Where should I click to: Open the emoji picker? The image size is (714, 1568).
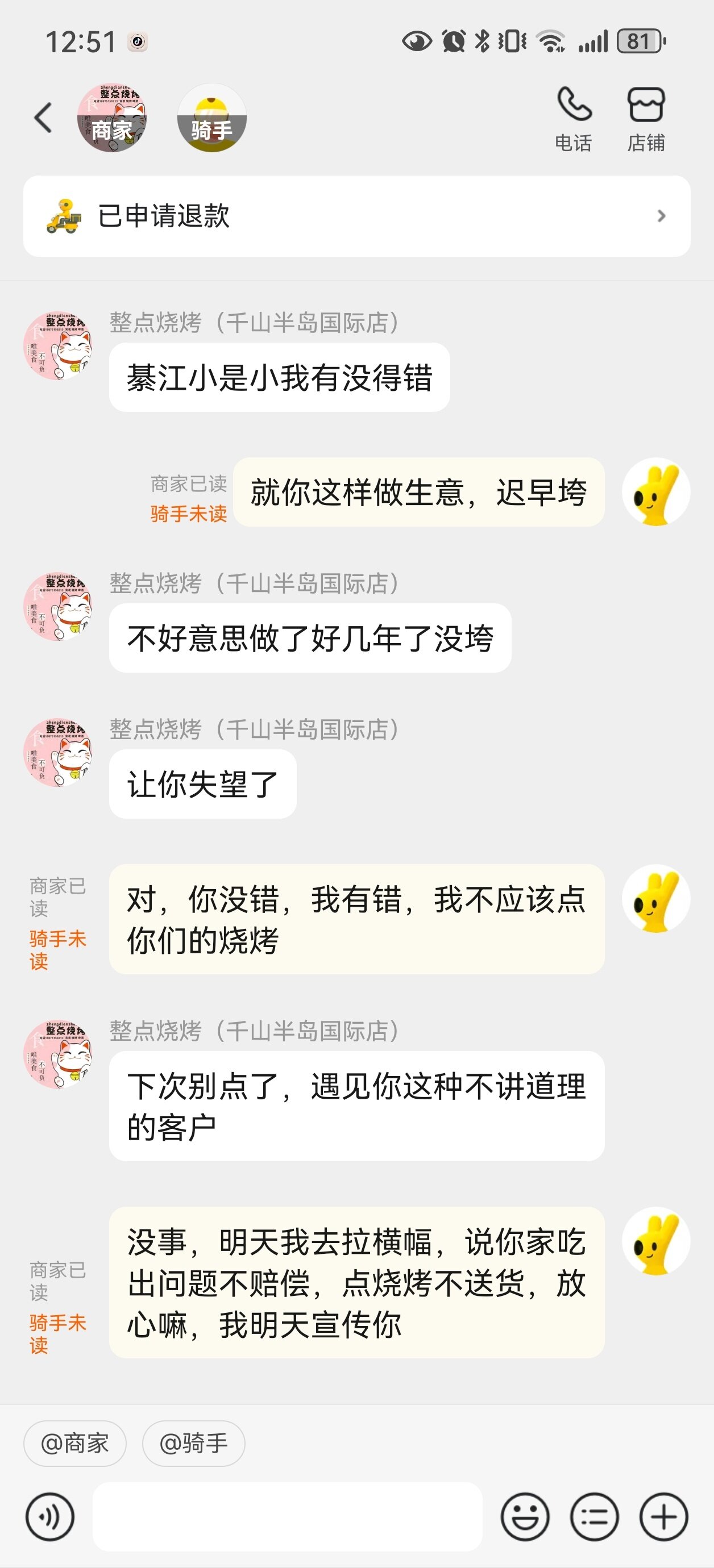tap(525, 1517)
